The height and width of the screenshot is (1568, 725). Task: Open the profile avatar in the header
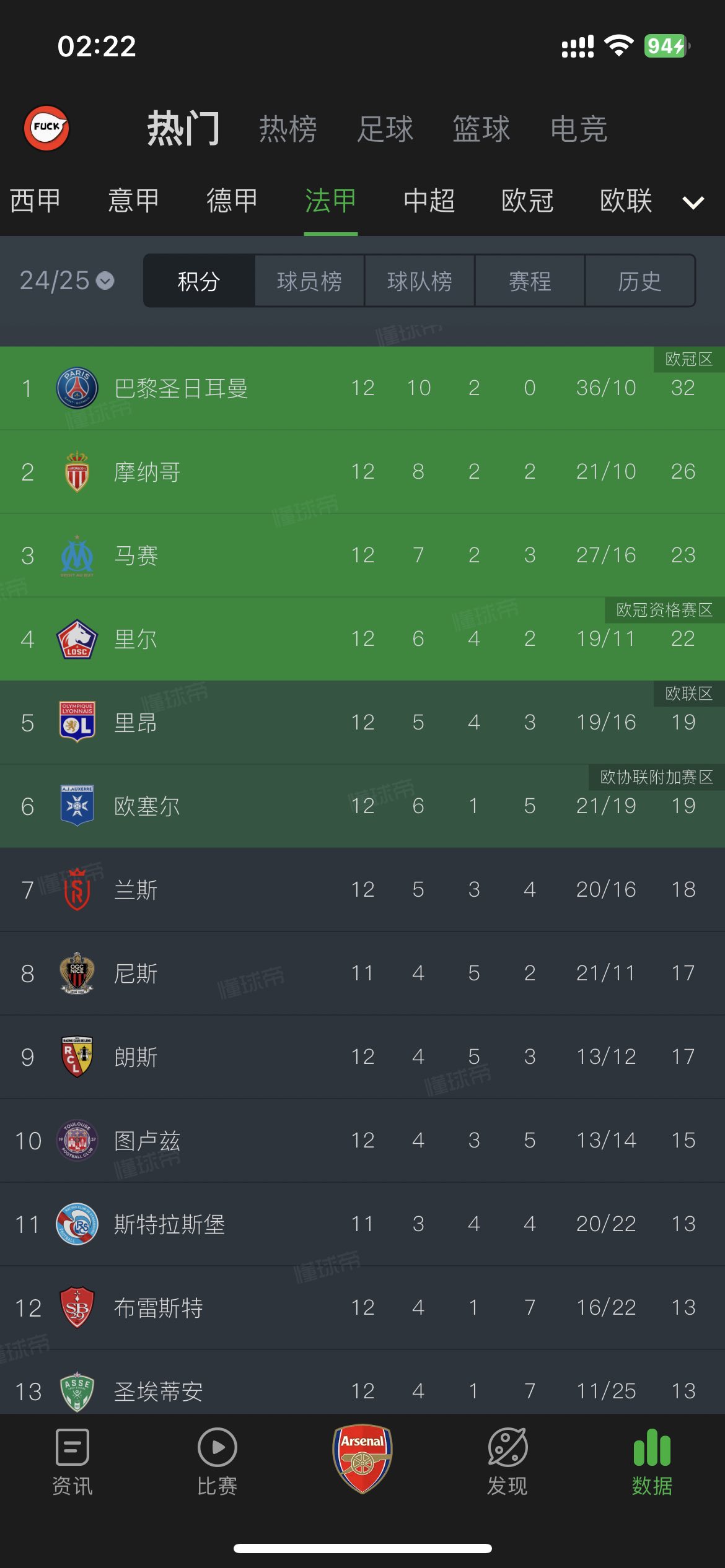46,128
